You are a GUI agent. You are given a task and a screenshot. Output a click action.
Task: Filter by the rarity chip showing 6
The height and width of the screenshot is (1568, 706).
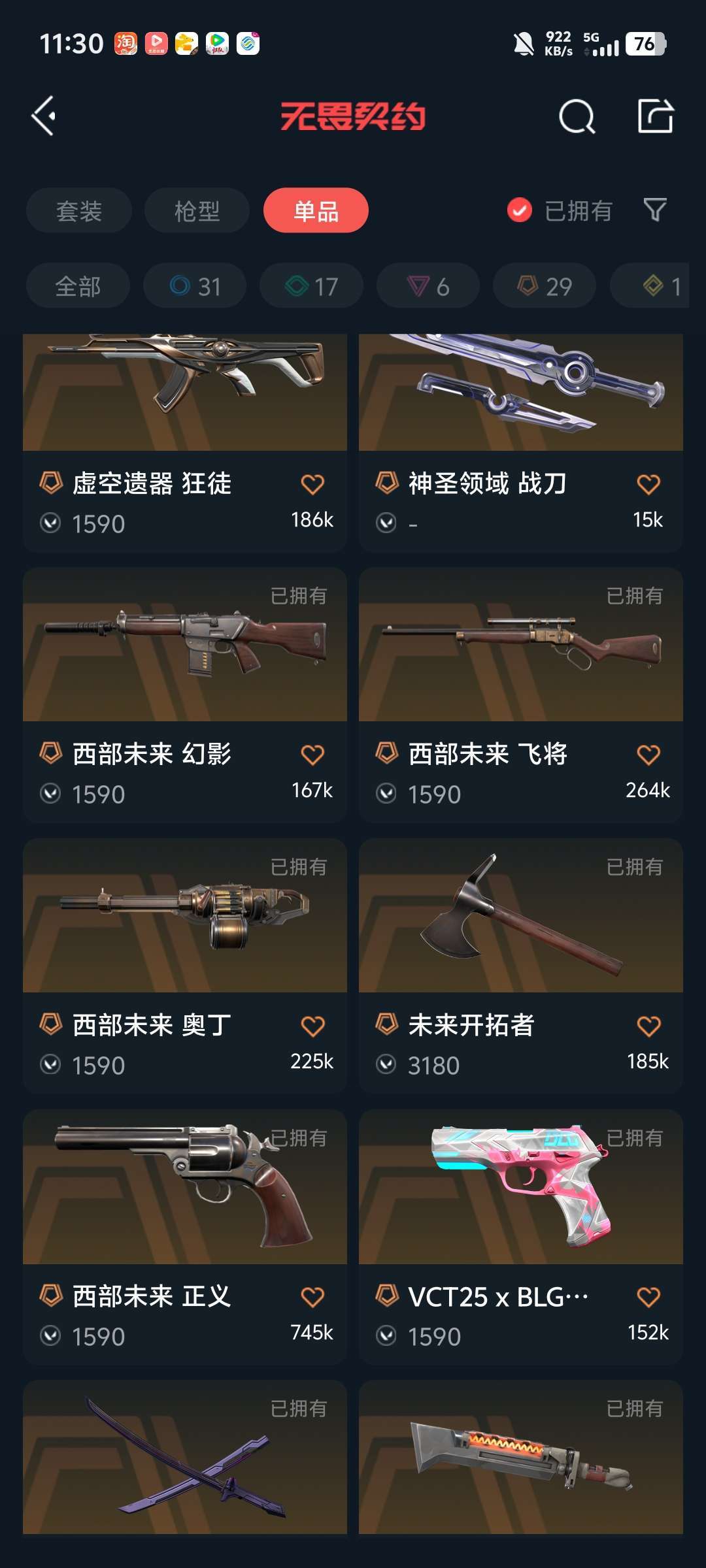coord(428,286)
